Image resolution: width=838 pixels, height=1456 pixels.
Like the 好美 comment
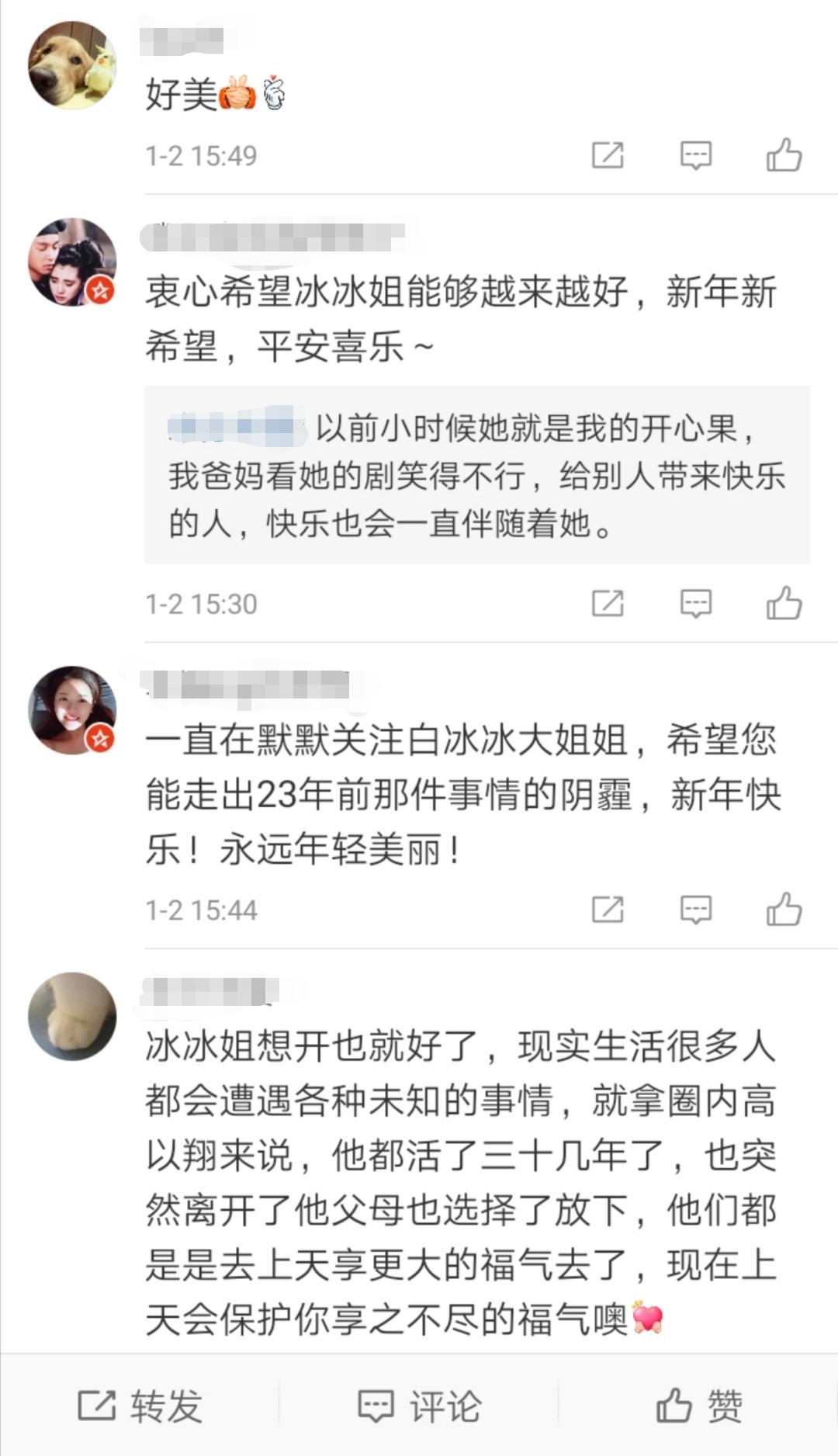(784, 155)
